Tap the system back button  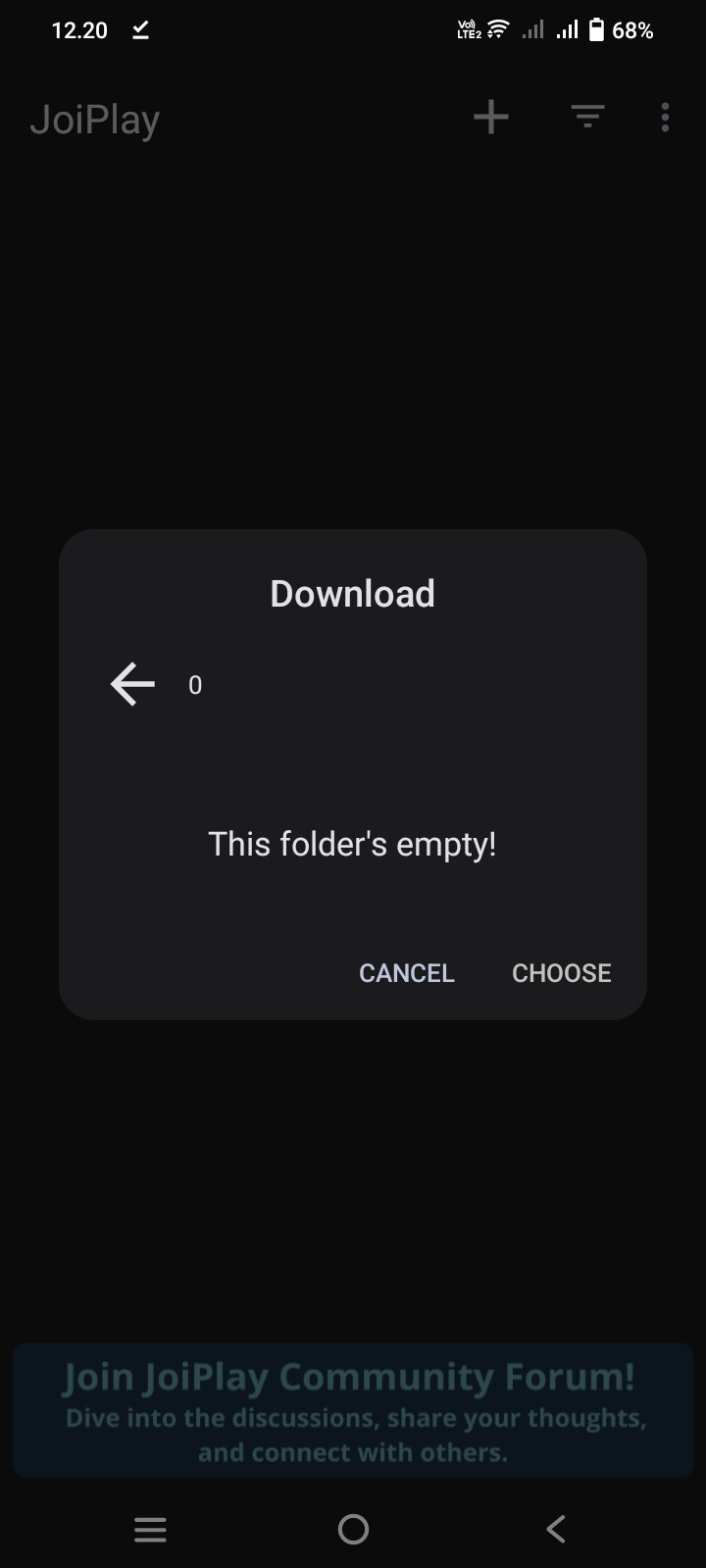[556, 1529]
